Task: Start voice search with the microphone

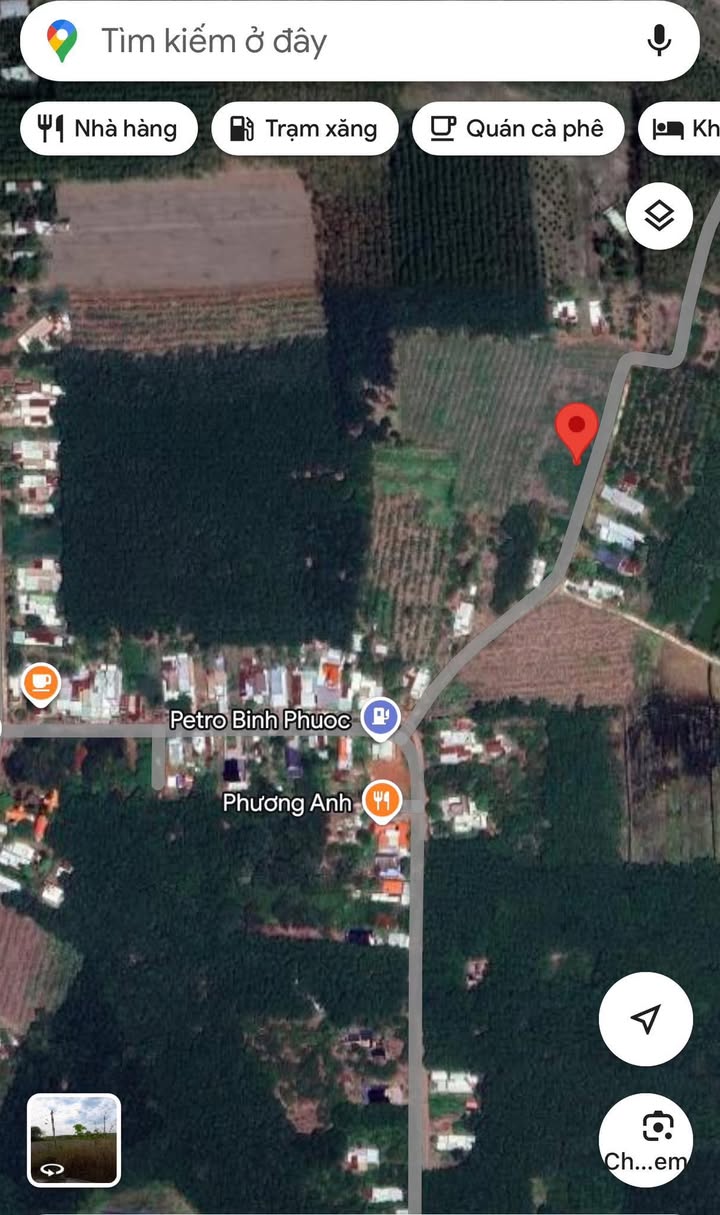Action: pyautogui.click(x=659, y=41)
